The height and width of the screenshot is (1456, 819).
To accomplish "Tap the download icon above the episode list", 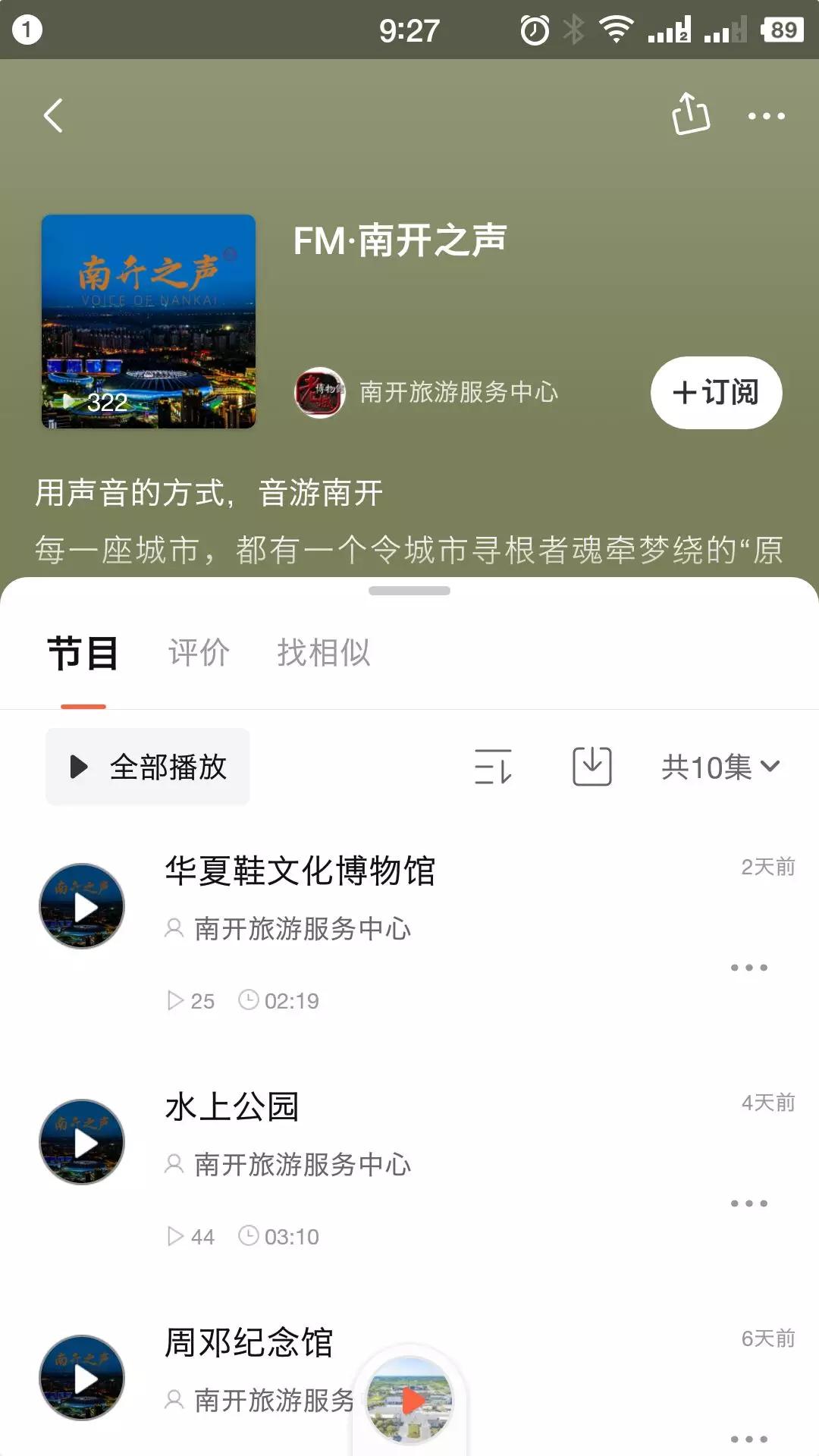I will click(591, 766).
